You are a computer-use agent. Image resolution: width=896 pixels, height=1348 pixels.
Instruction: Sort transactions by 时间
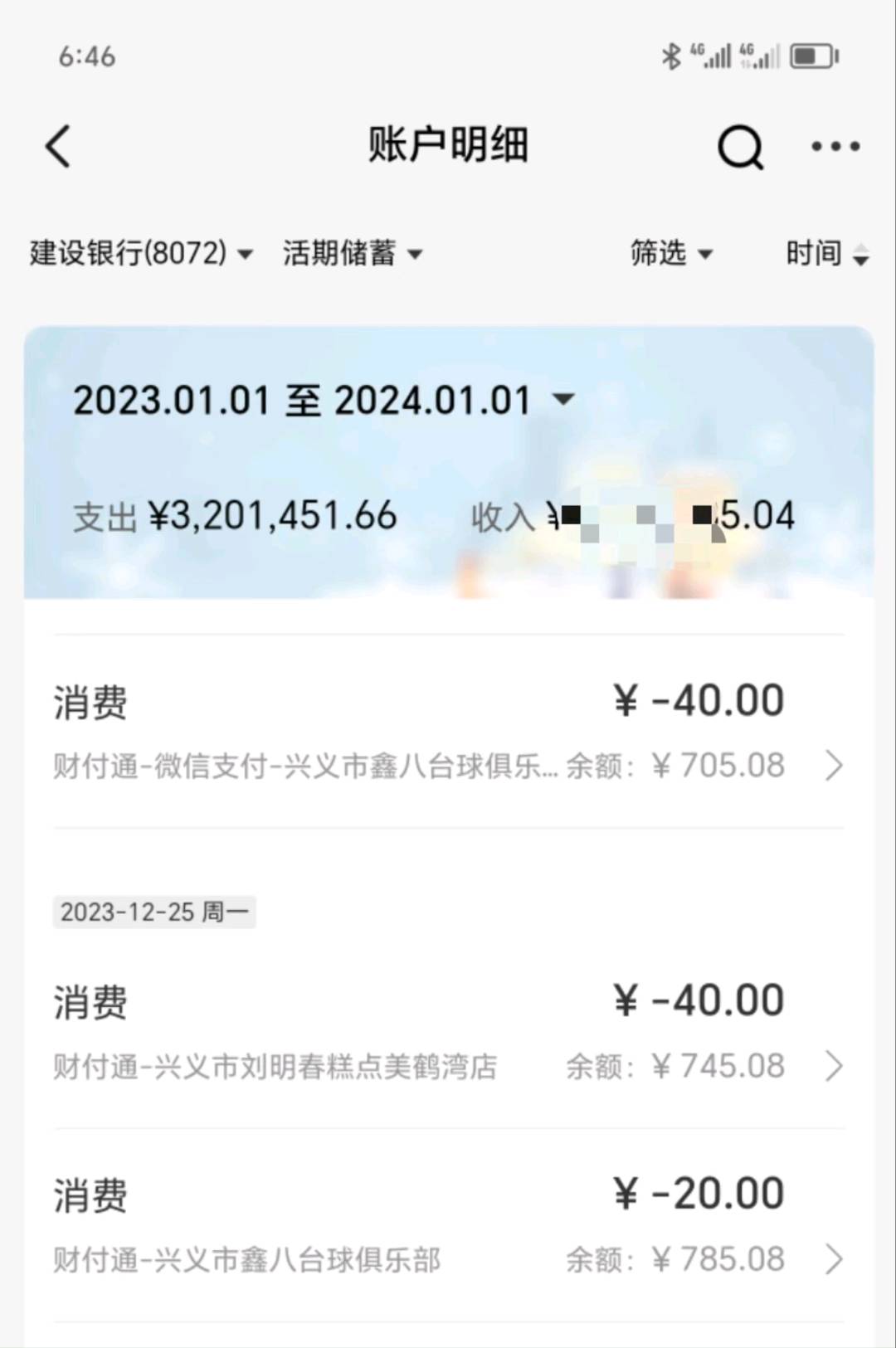coord(826,253)
